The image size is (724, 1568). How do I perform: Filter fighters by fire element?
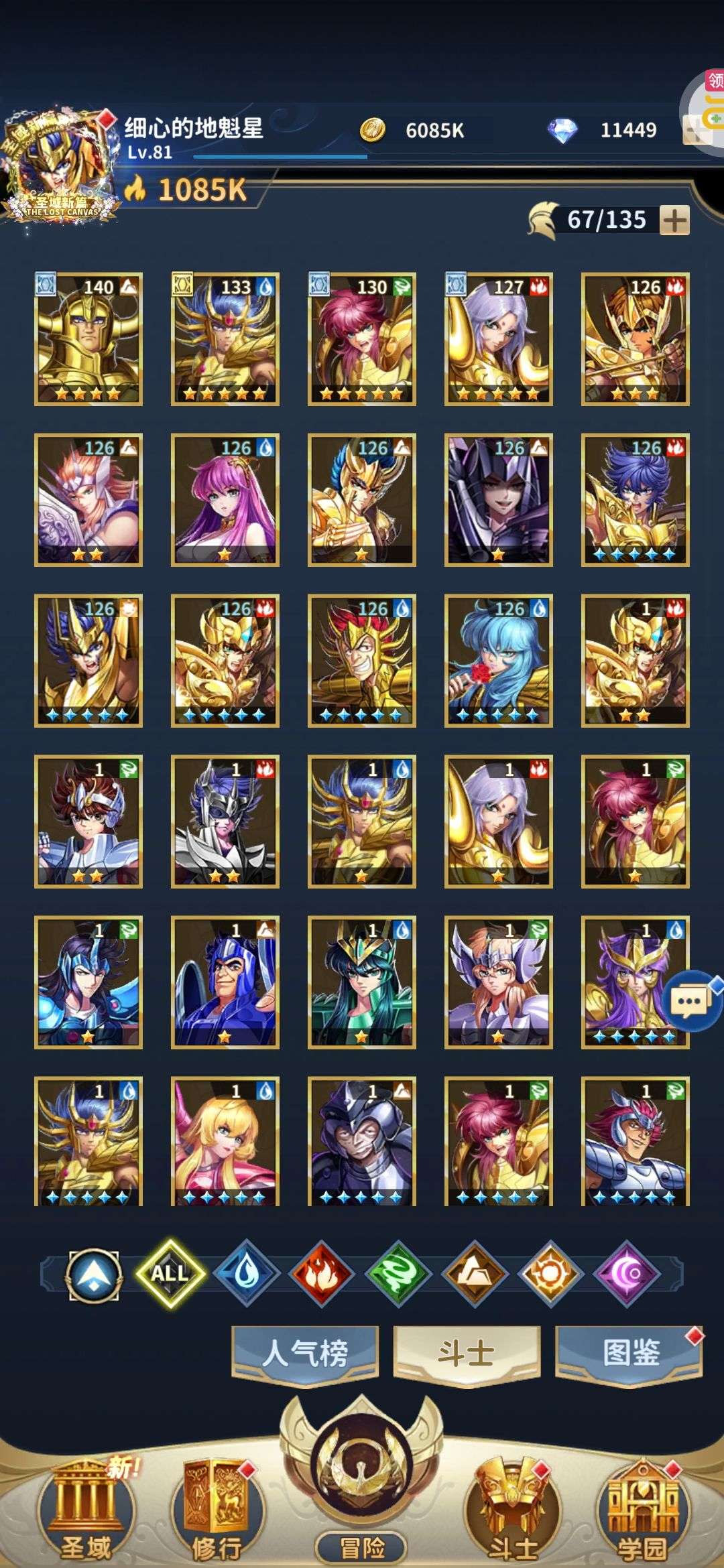pyautogui.click(x=322, y=1272)
